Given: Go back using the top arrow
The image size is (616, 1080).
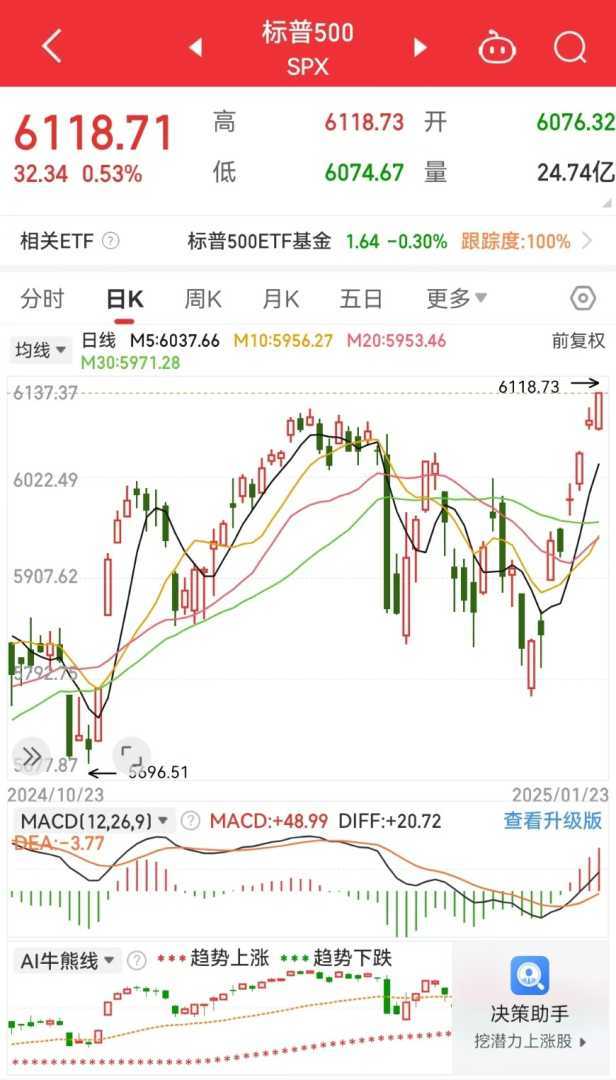Looking at the screenshot, I should pyautogui.click(x=52, y=46).
